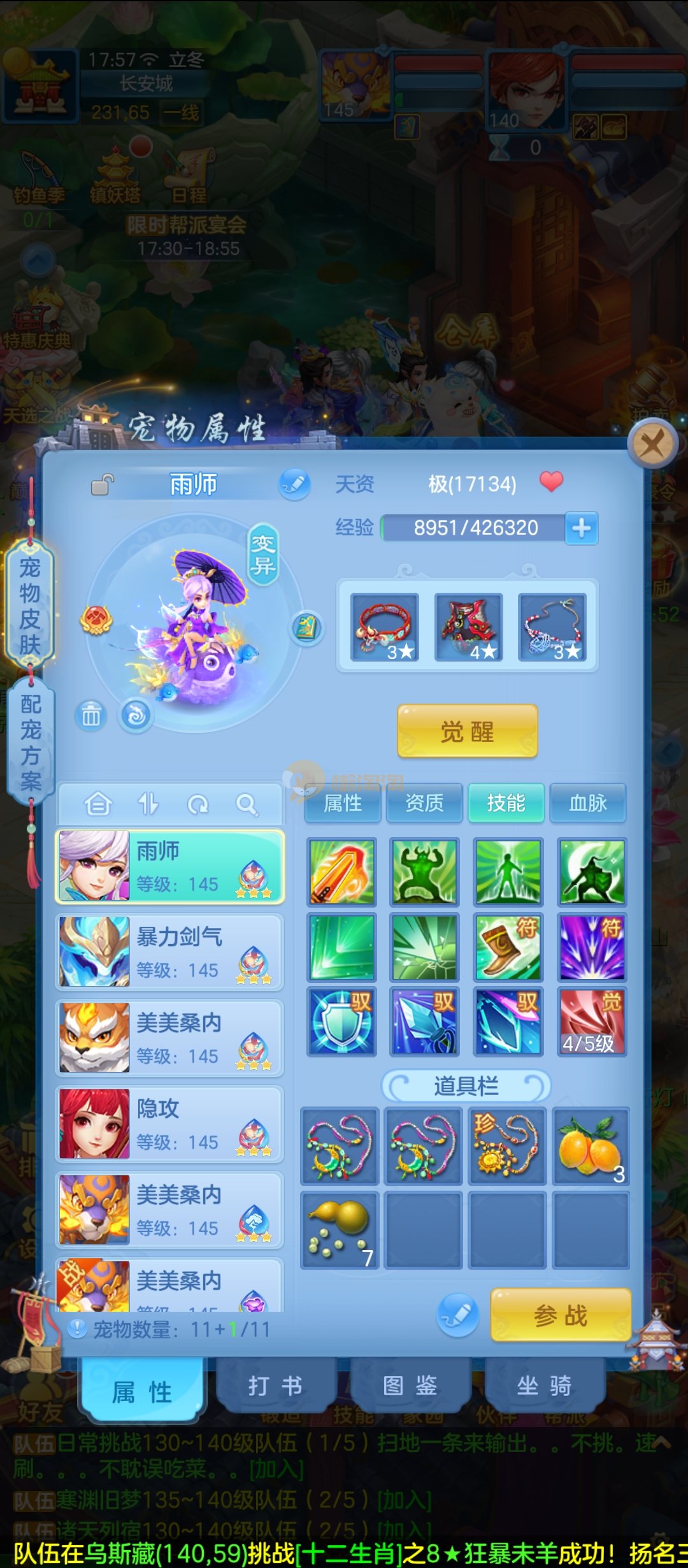Toggle the lock icon beside pet name

102,485
